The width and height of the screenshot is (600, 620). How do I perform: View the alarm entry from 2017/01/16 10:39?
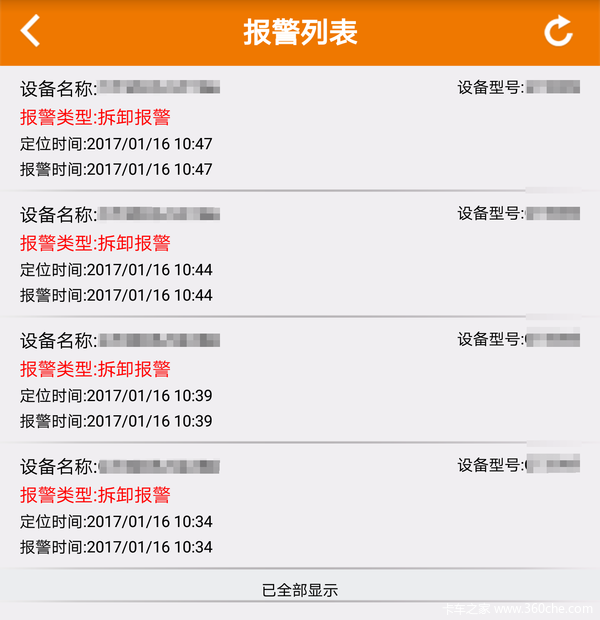tap(300, 380)
